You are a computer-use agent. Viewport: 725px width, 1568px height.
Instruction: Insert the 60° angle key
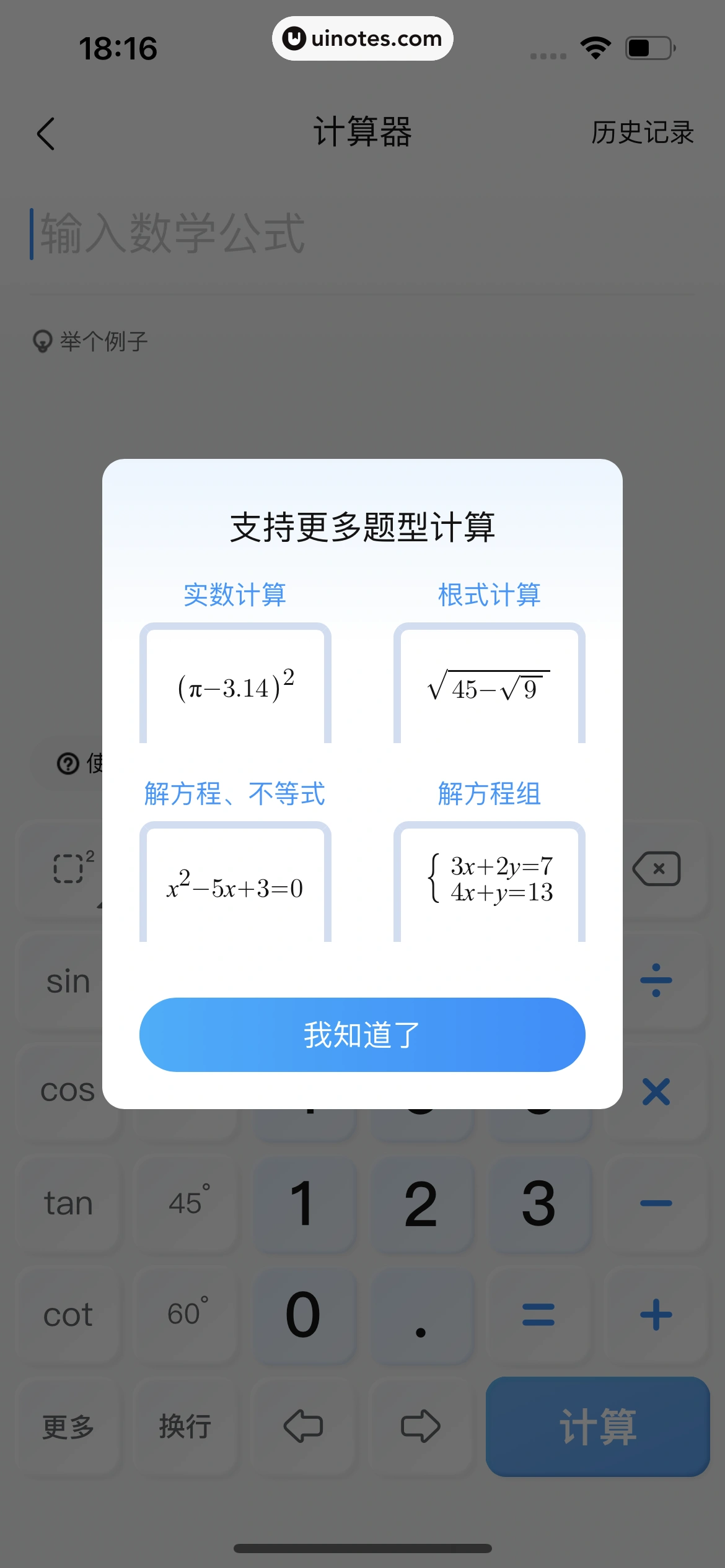coord(185,1315)
